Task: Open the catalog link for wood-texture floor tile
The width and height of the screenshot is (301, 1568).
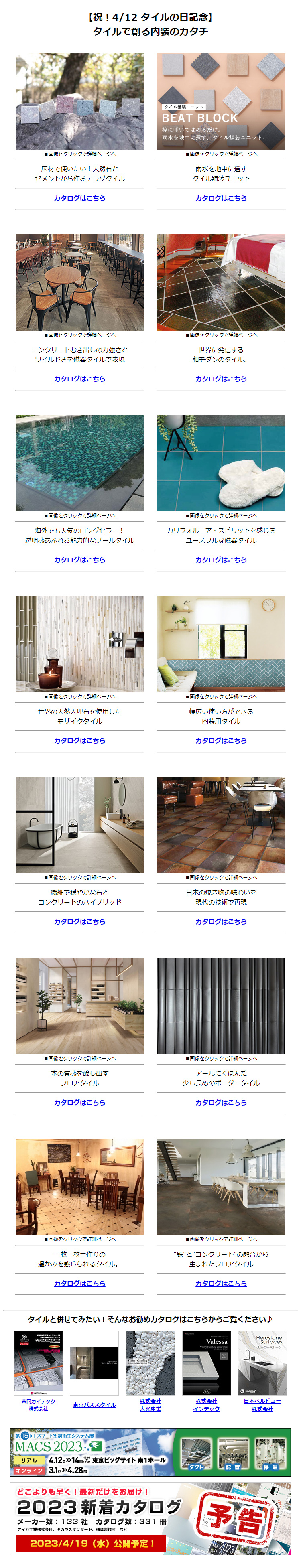Action: (x=79, y=1102)
